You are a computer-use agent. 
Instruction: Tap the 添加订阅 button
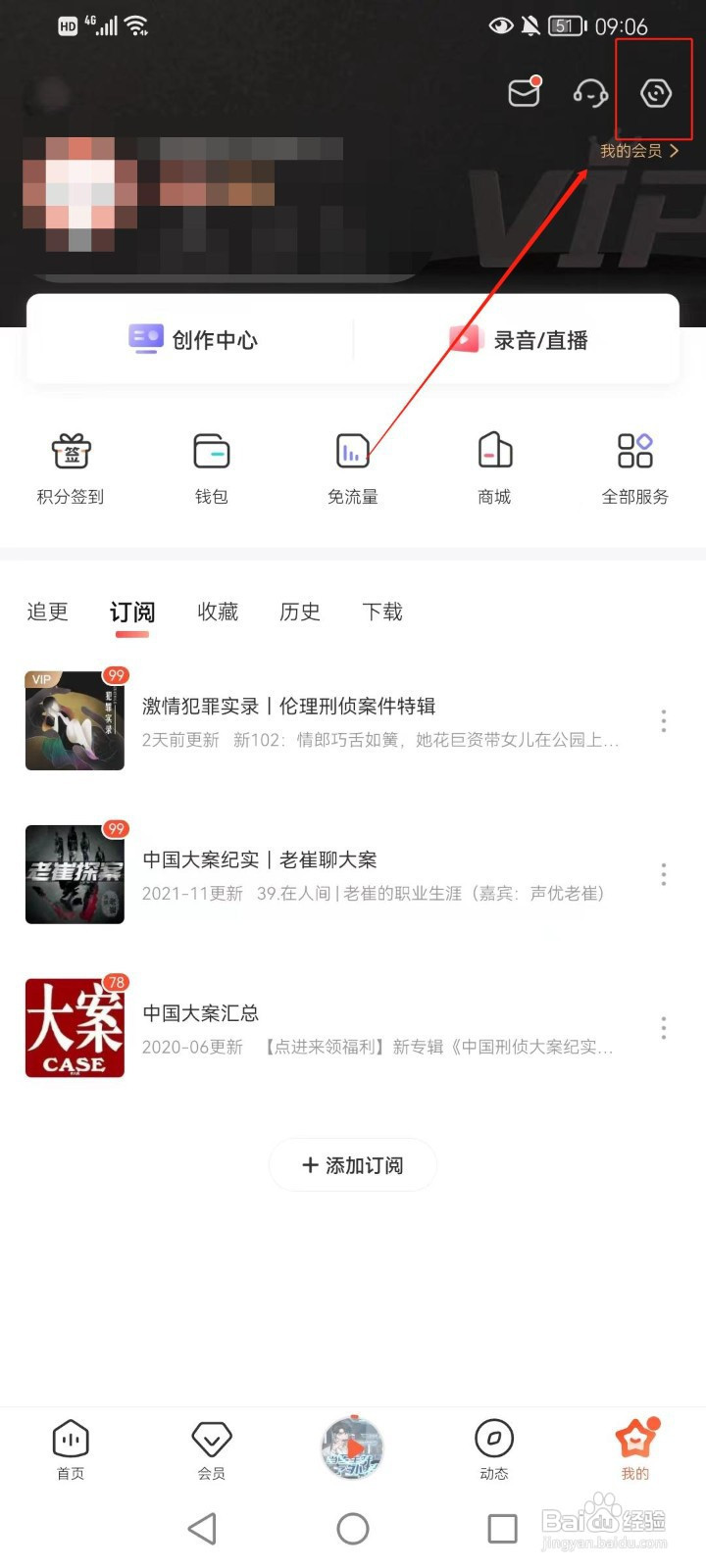(x=352, y=1165)
